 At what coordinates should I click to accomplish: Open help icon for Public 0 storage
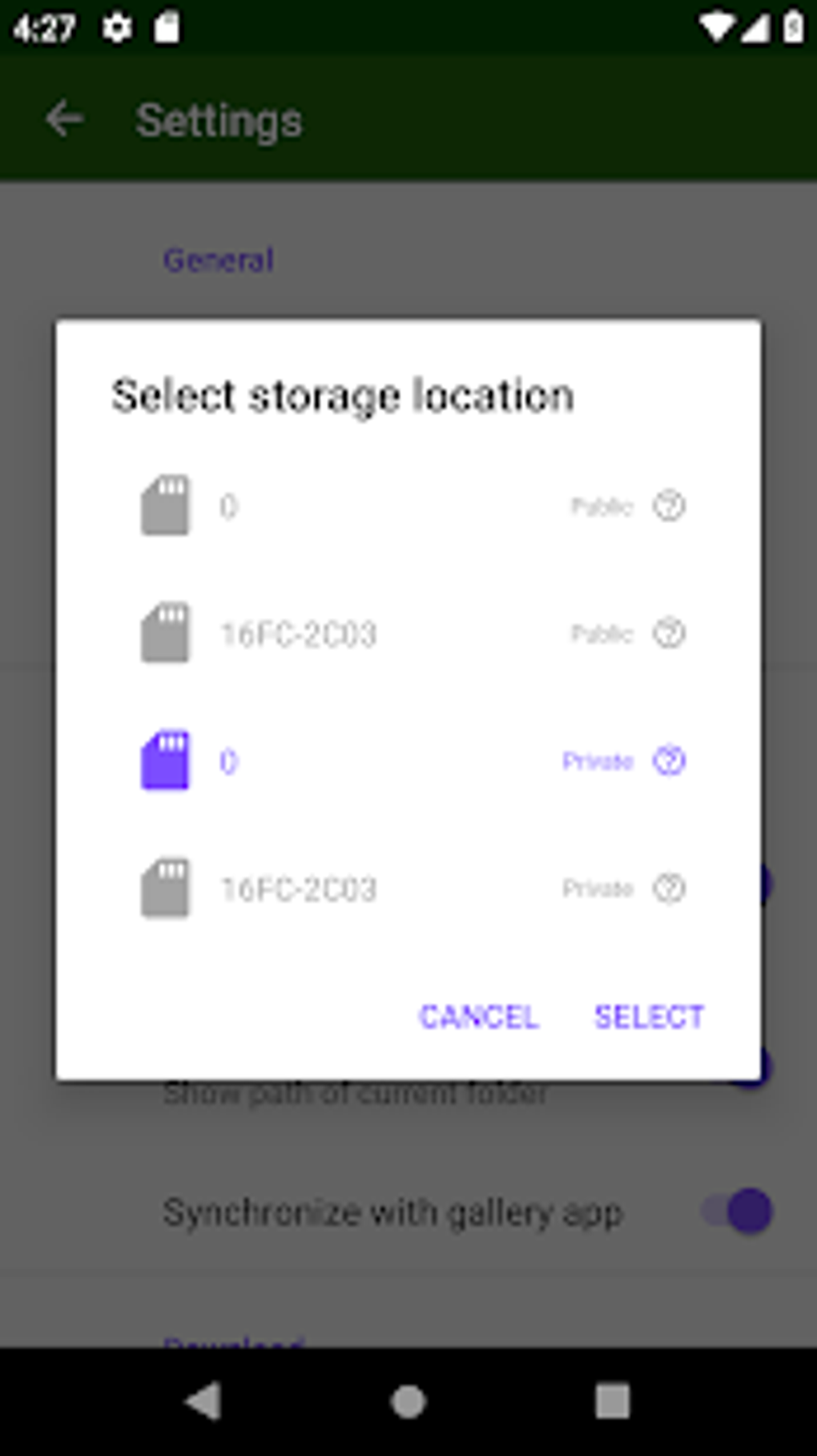[x=669, y=506]
